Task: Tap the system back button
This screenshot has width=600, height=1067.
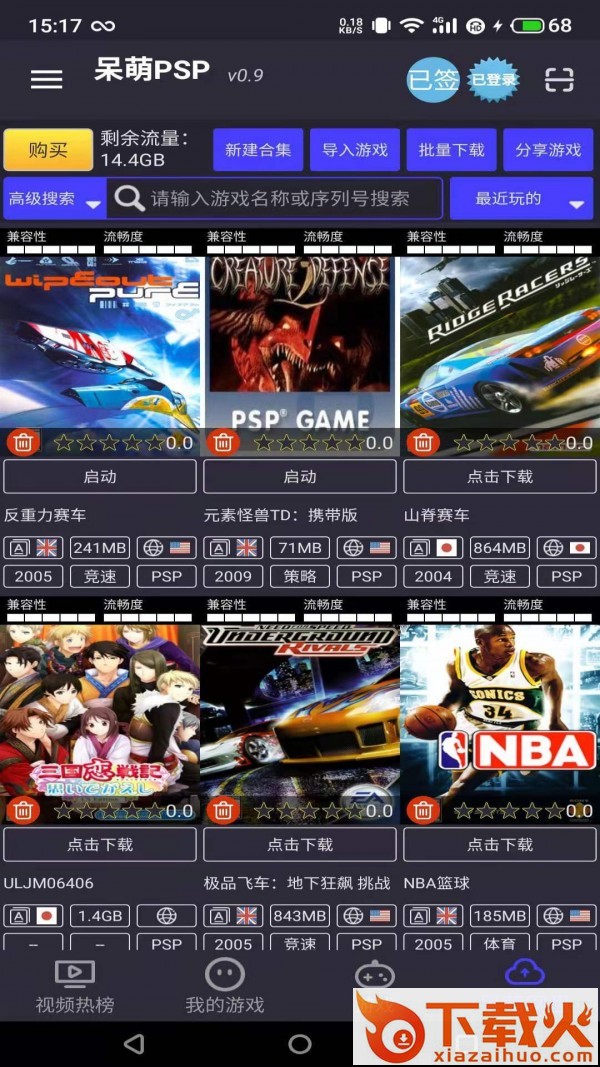Action: (134, 1044)
